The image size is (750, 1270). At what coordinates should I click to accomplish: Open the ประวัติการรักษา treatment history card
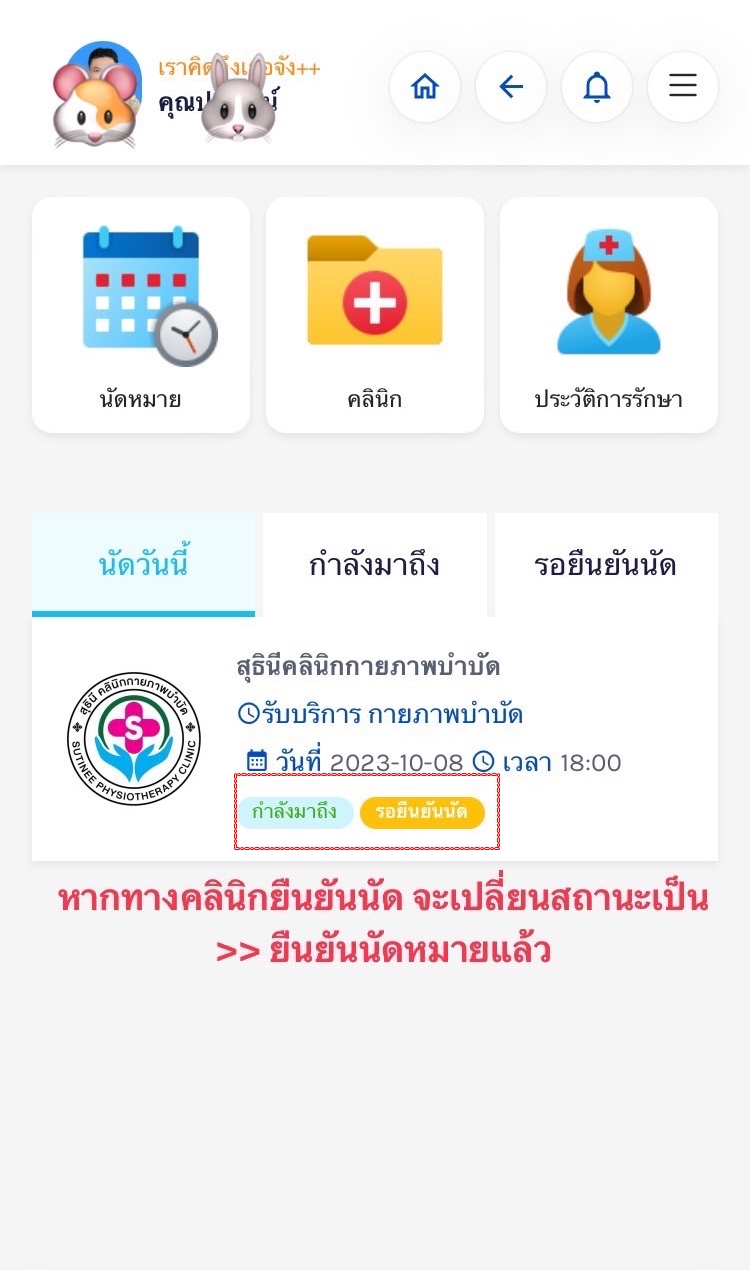(609, 315)
